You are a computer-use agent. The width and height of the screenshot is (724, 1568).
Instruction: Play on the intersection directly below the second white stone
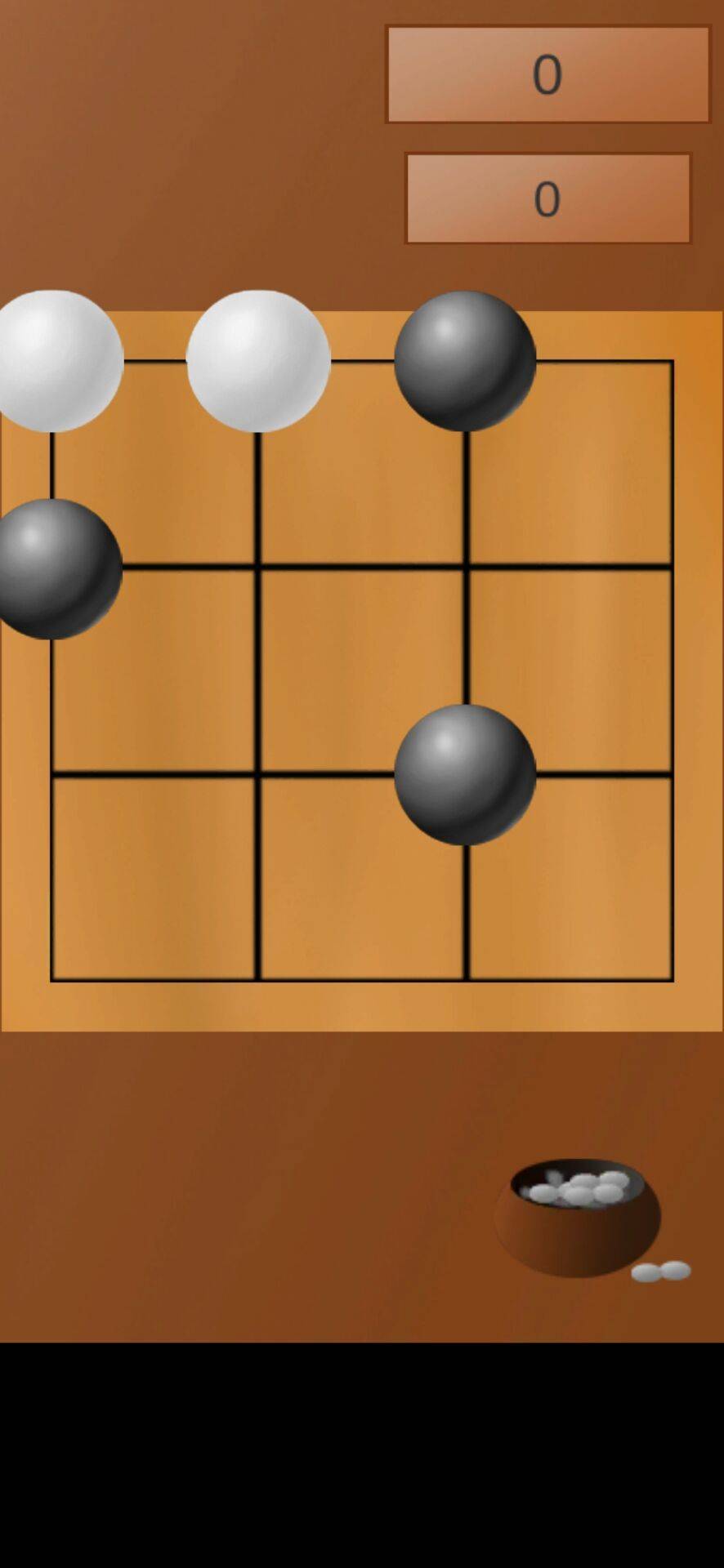[x=258, y=566]
